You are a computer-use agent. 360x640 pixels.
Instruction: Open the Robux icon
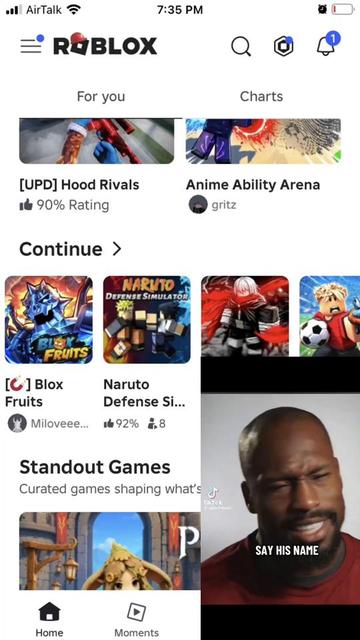coord(283,46)
